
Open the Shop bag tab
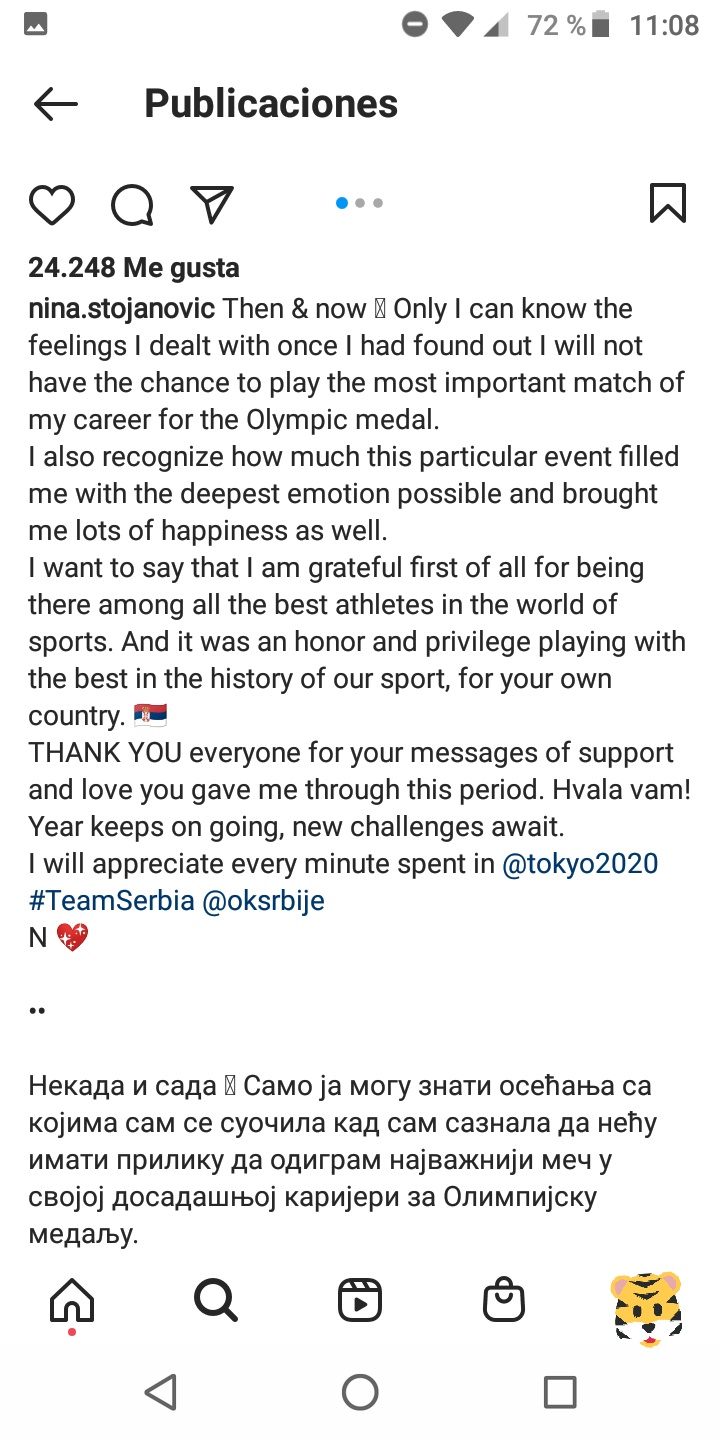504,1301
